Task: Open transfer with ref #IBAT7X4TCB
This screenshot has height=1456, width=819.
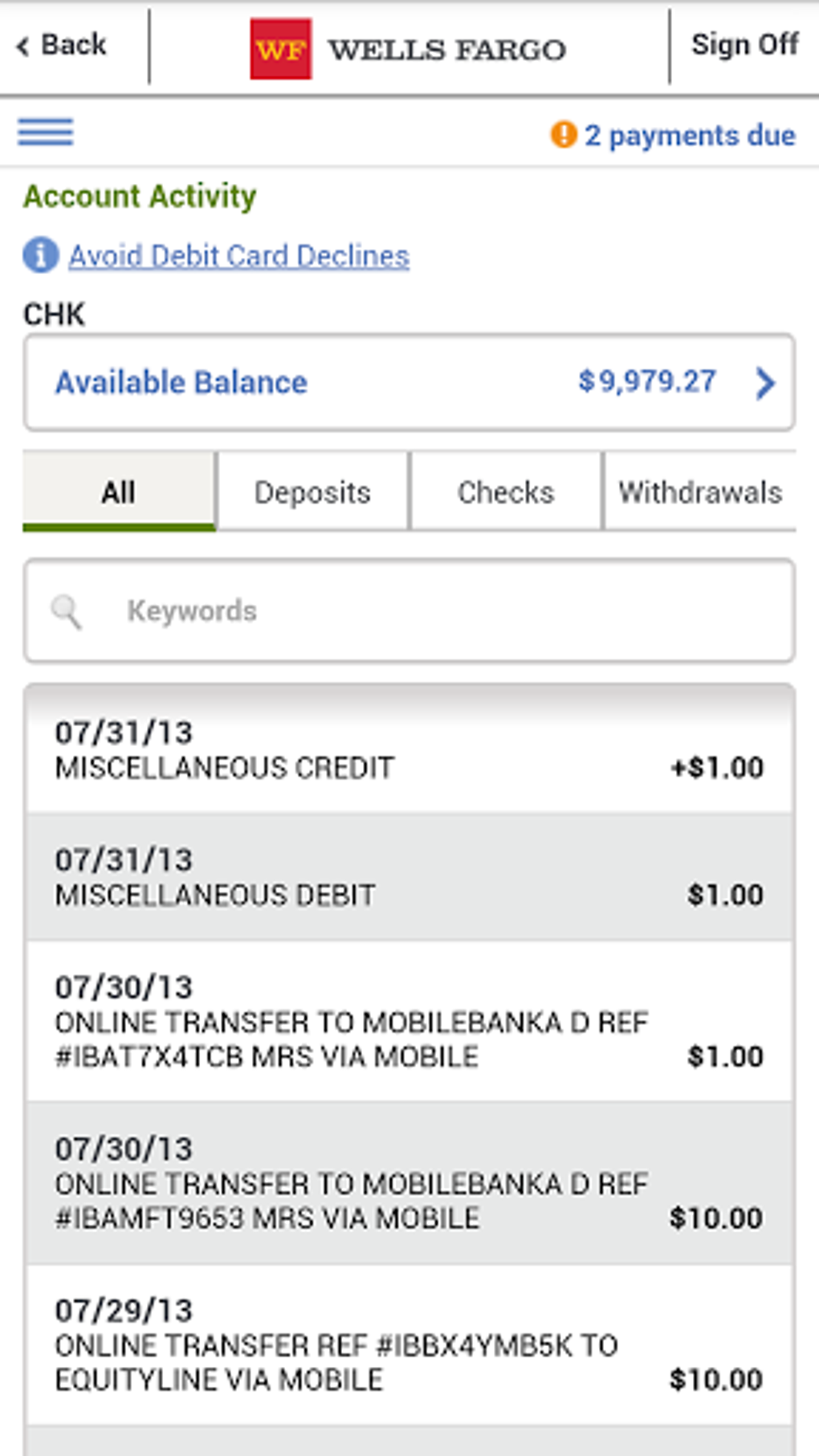Action: tap(409, 1022)
